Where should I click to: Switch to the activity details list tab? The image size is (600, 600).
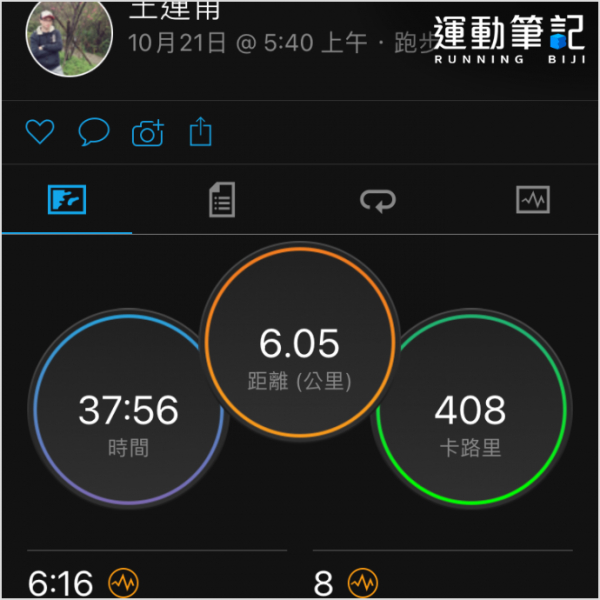(222, 200)
